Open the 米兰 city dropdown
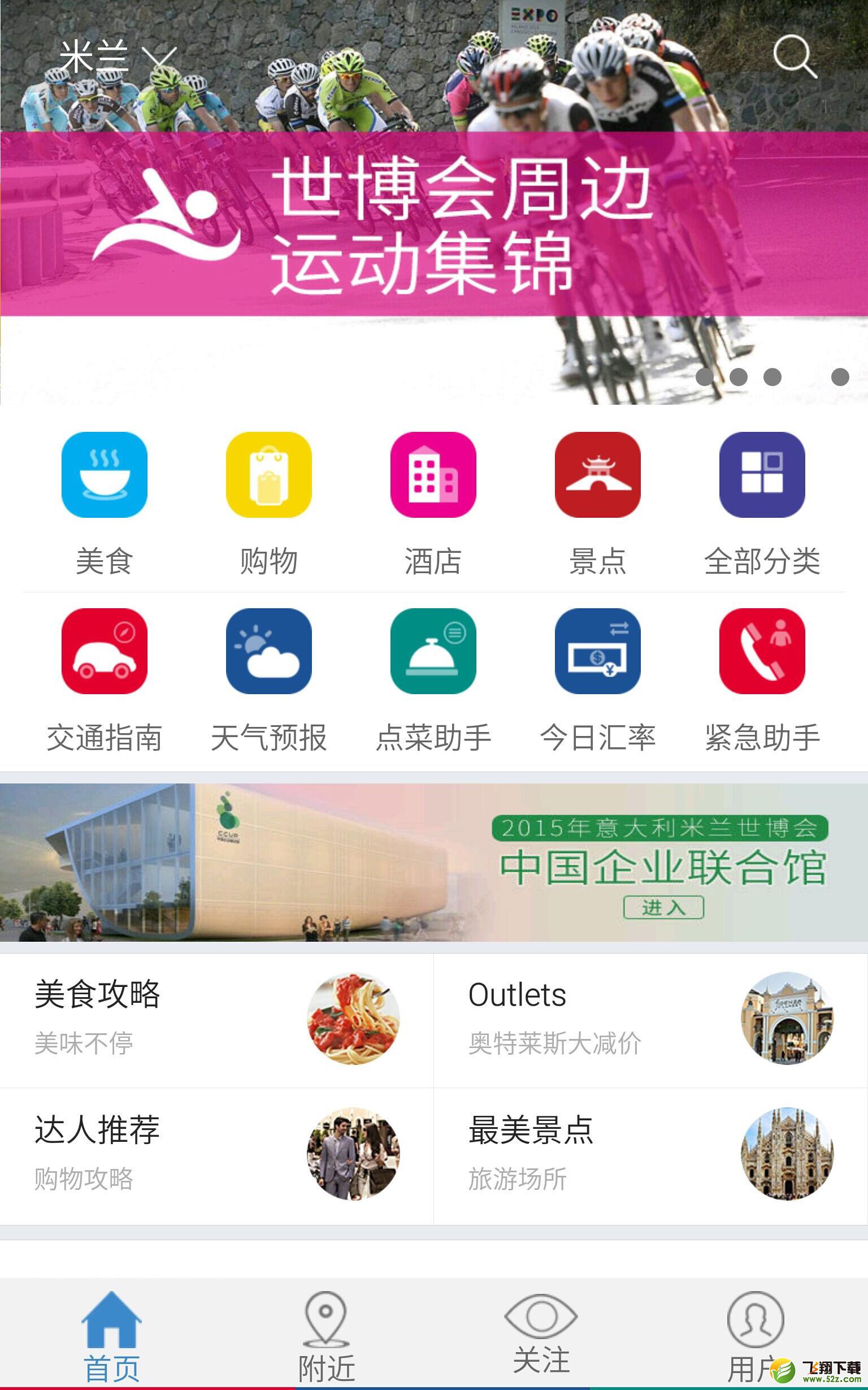The height and width of the screenshot is (1390, 868). tap(118, 58)
